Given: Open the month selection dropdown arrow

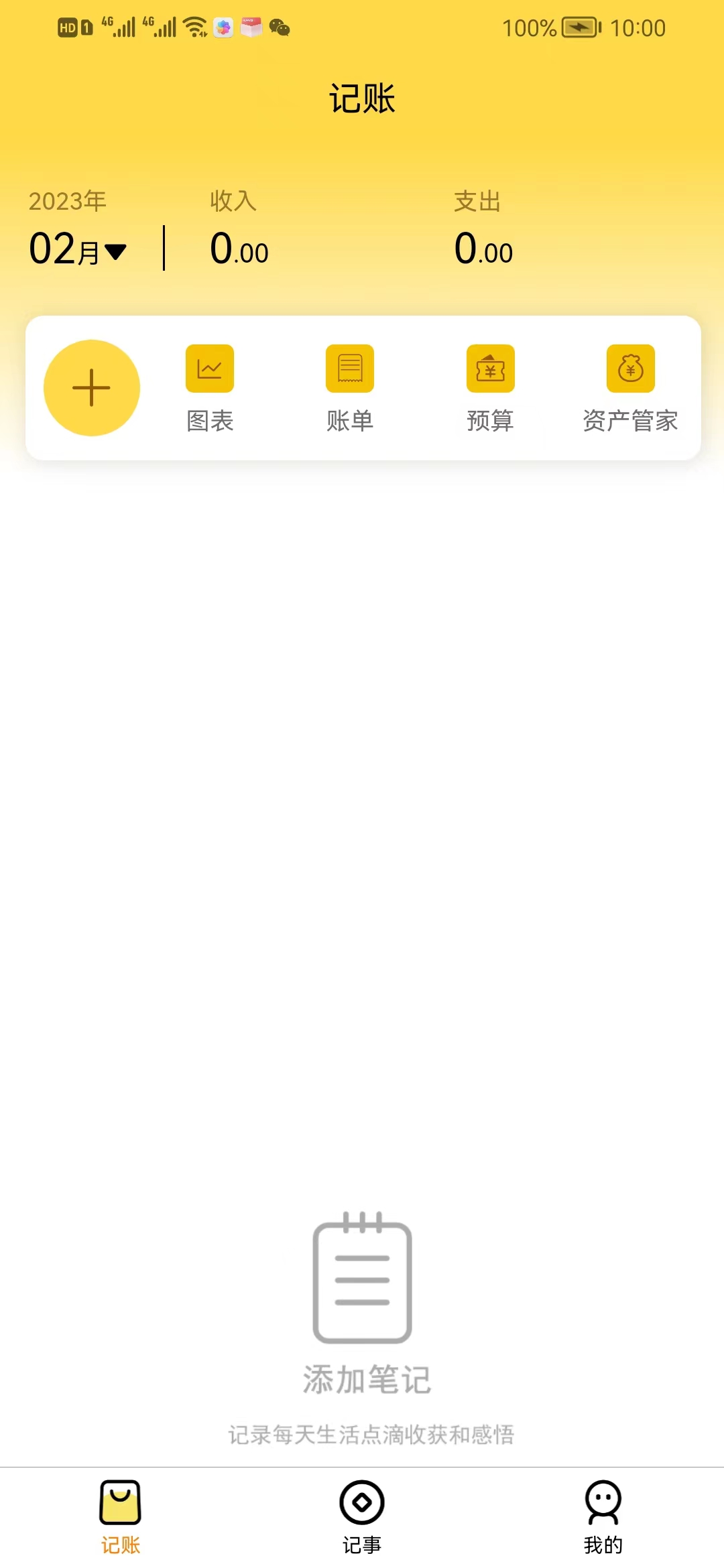Looking at the screenshot, I should pos(115,251).
